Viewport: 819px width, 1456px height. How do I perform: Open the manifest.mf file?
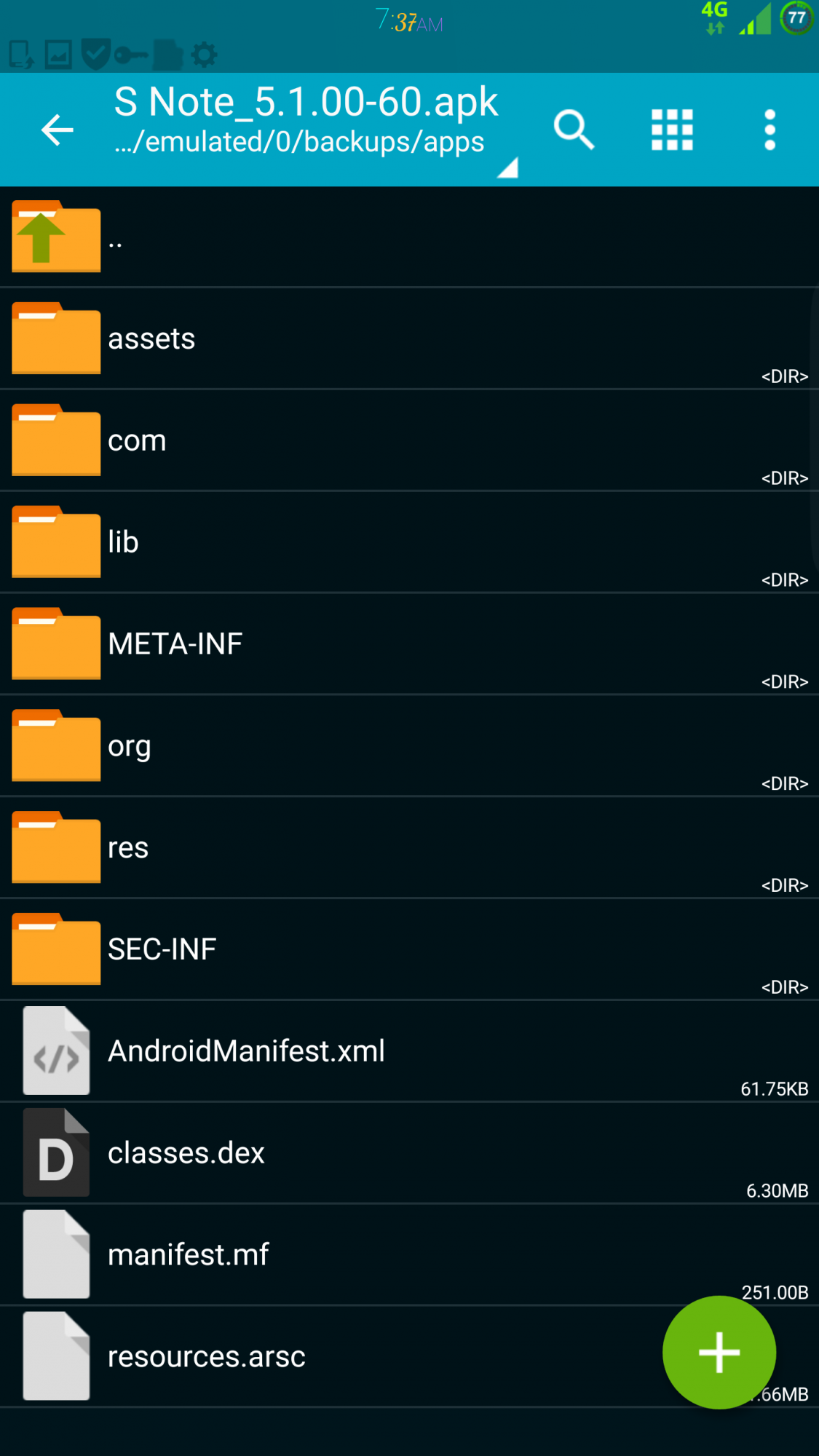pyautogui.click(x=291, y=1255)
